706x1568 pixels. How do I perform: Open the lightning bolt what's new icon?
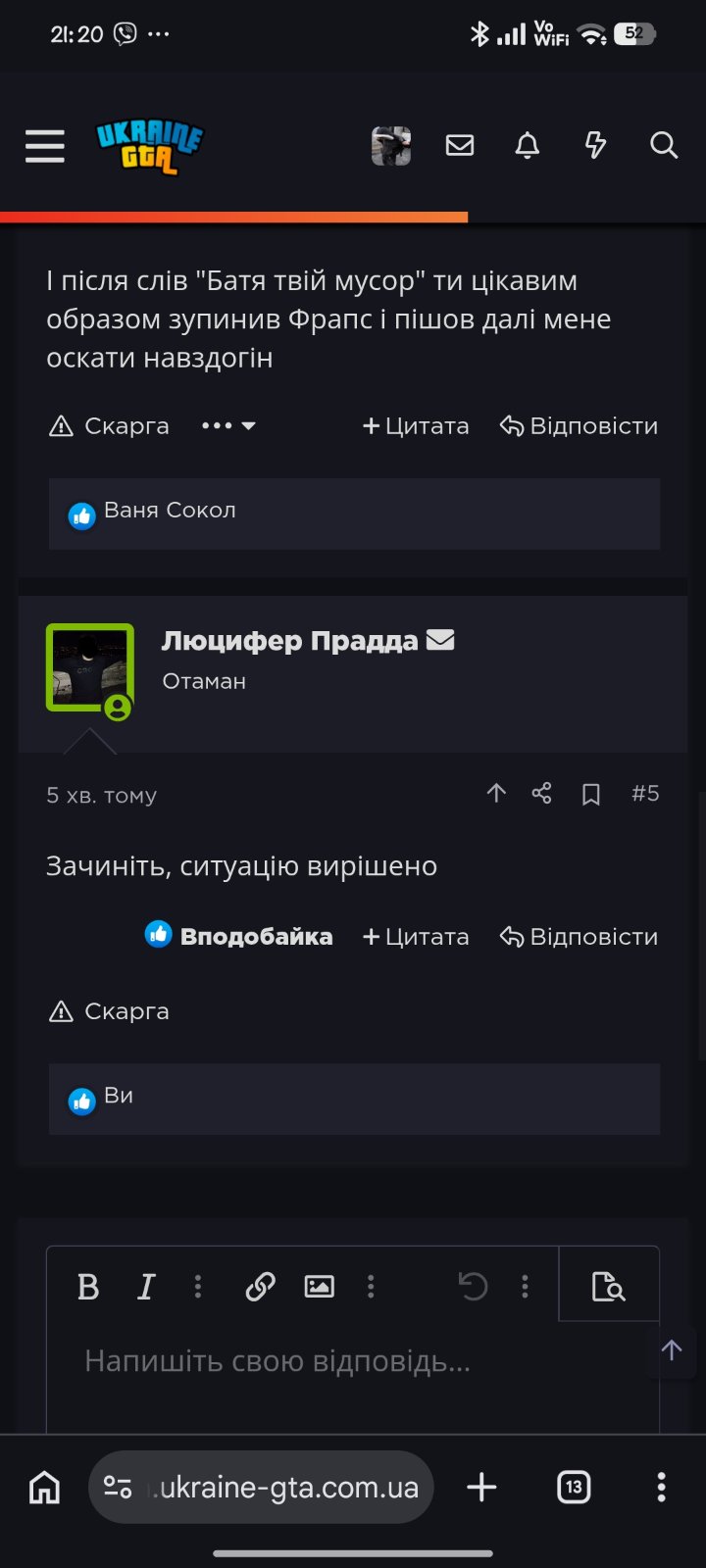(x=595, y=146)
